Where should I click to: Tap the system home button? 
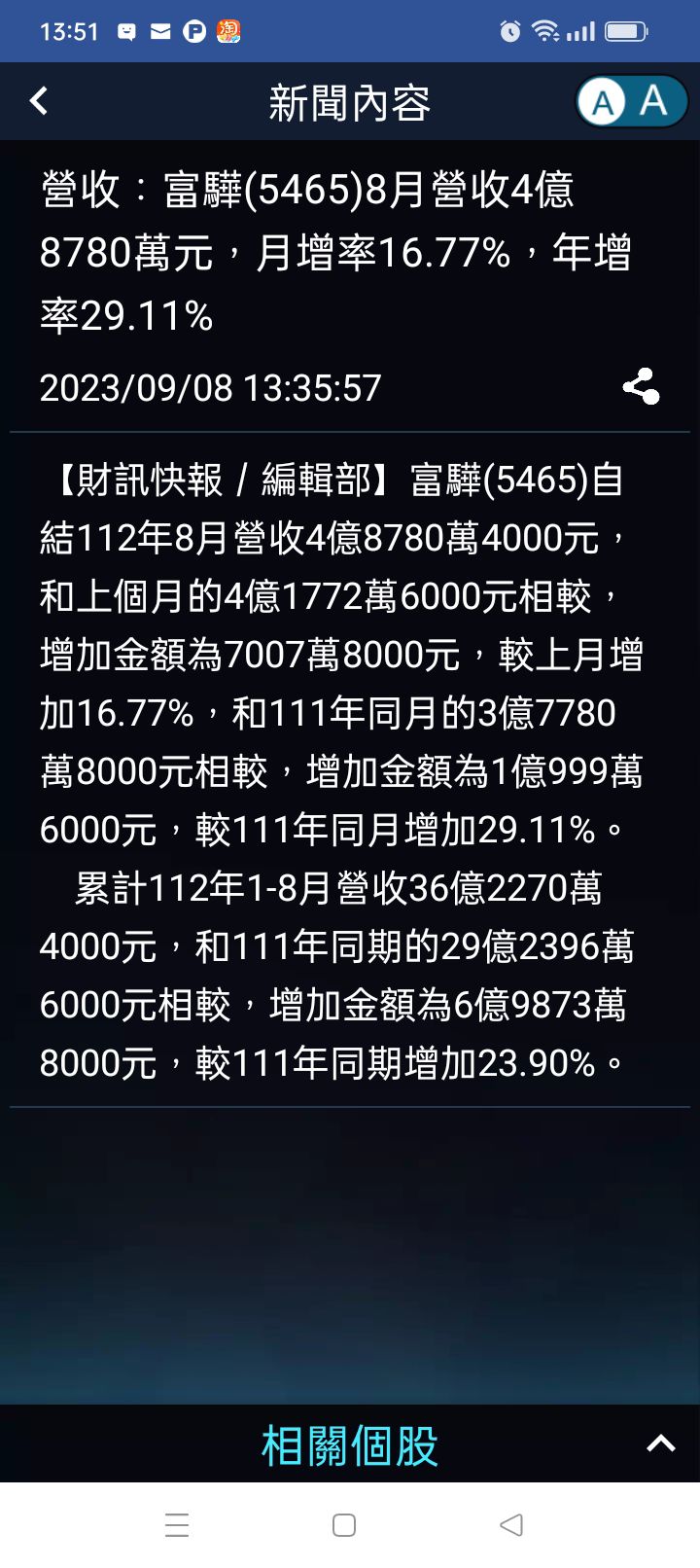point(344,1524)
